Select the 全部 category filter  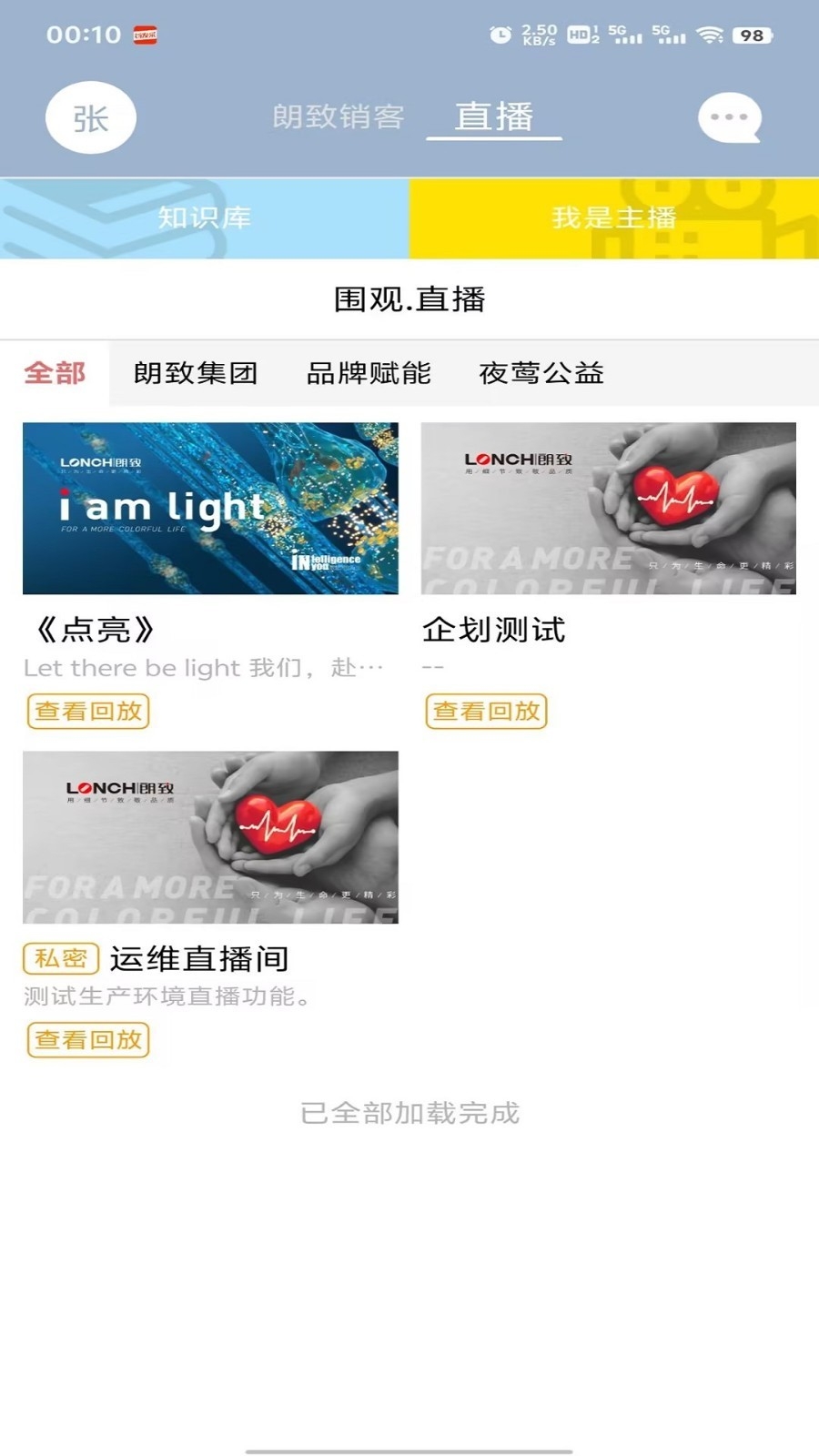pyautogui.click(x=55, y=373)
